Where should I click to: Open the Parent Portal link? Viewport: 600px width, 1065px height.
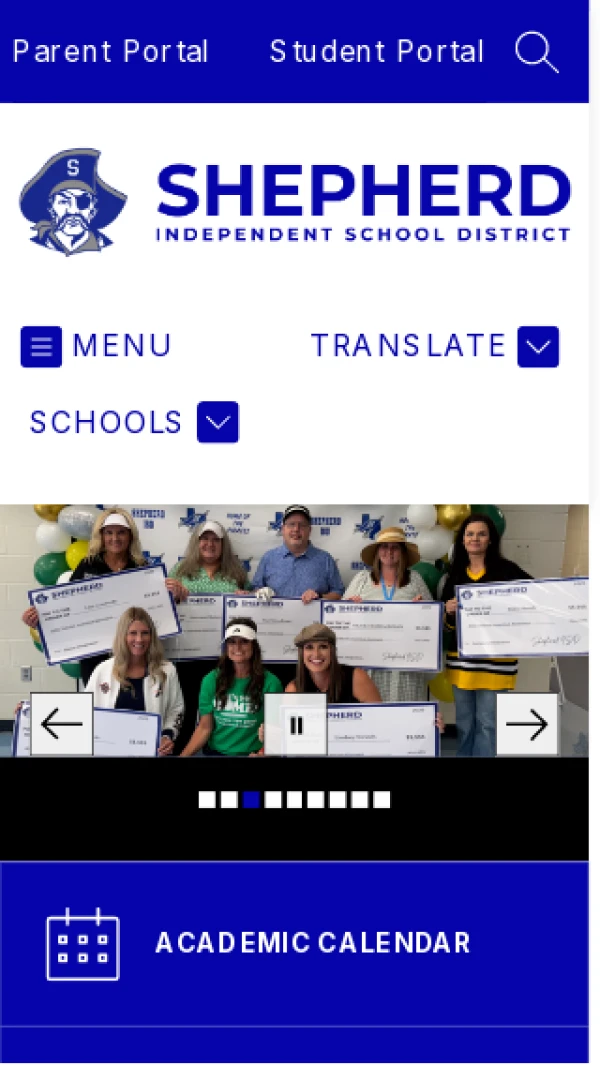tap(110, 52)
